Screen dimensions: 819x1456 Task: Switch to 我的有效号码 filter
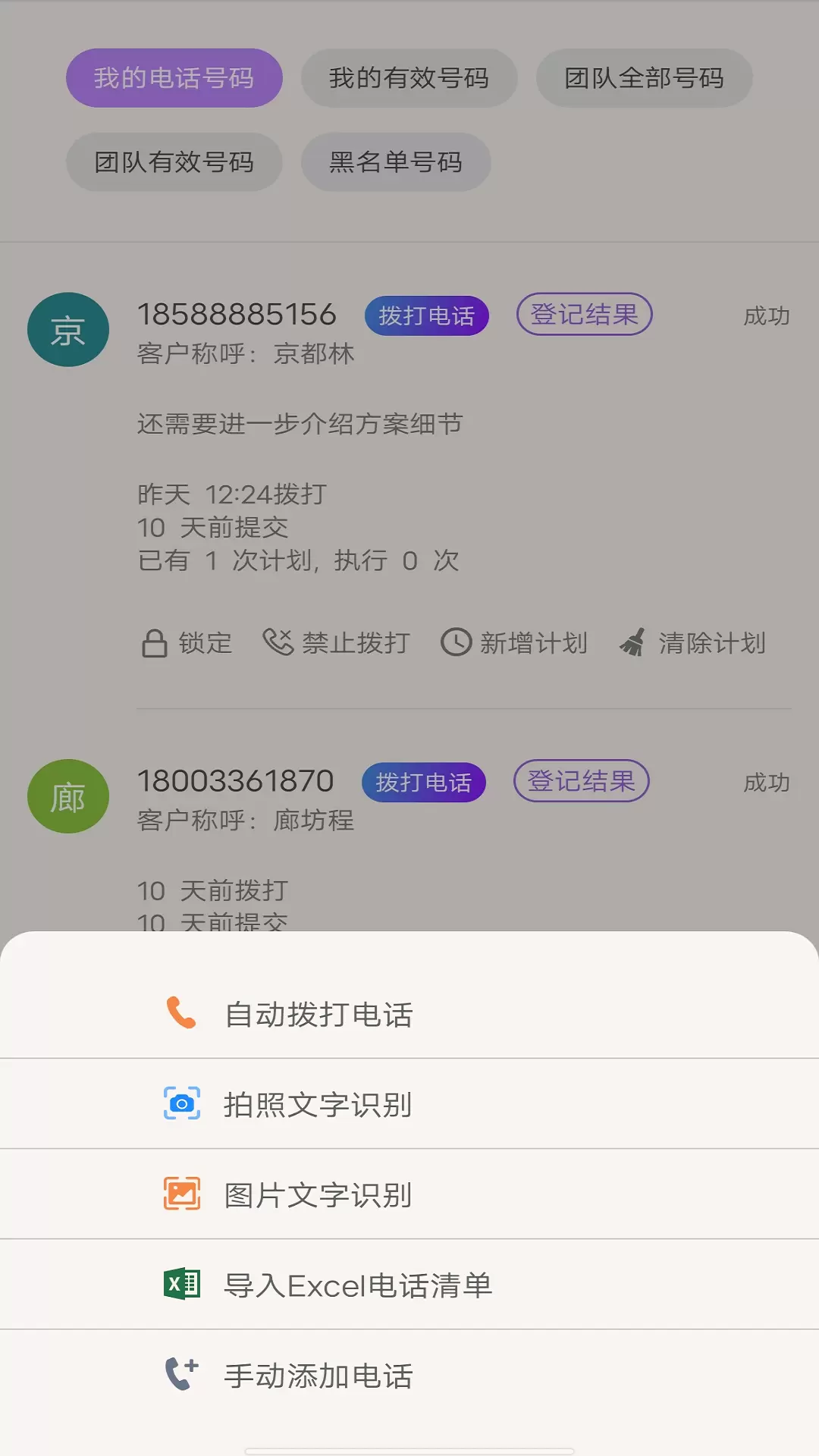409,78
